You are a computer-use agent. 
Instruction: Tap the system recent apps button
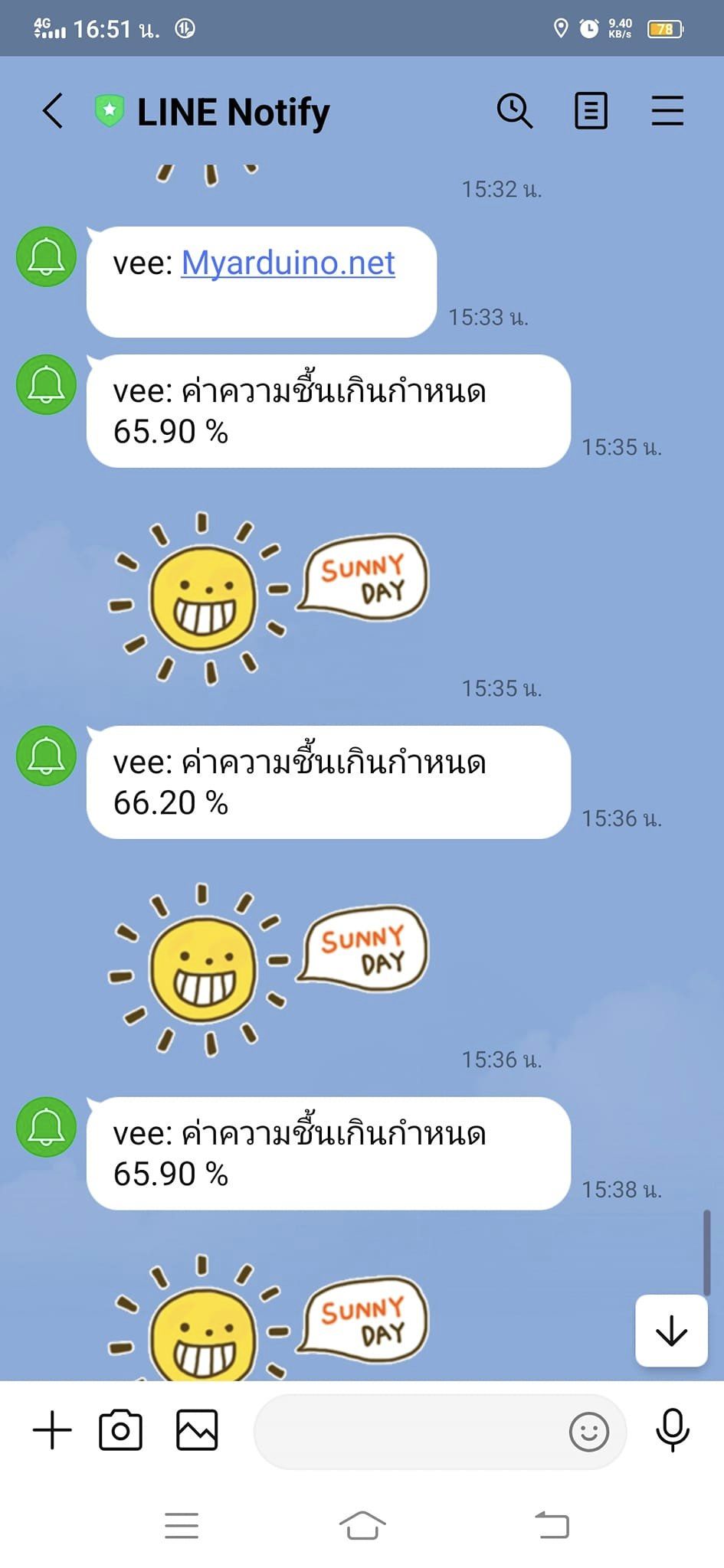click(x=182, y=1525)
